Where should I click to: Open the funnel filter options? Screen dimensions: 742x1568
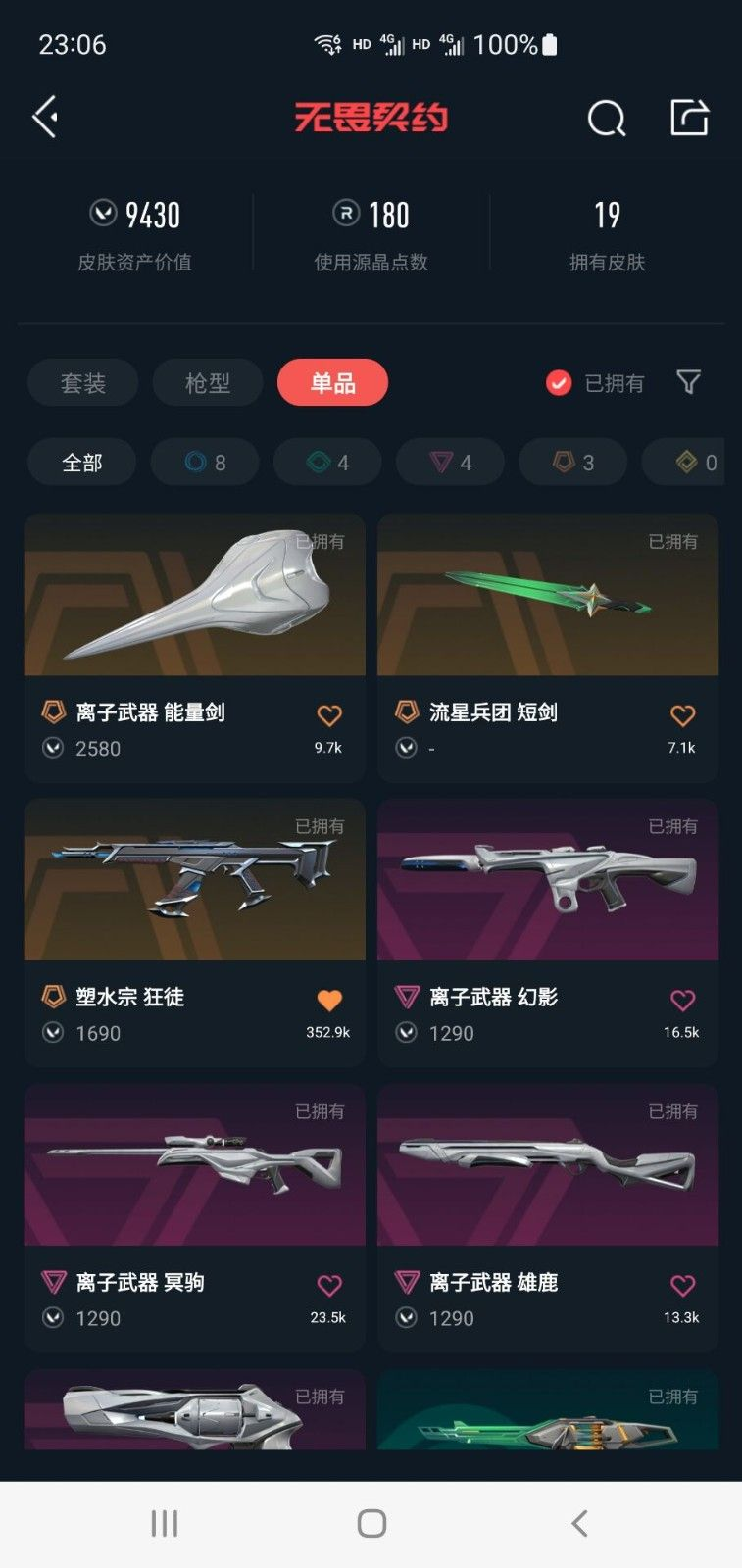coord(689,381)
